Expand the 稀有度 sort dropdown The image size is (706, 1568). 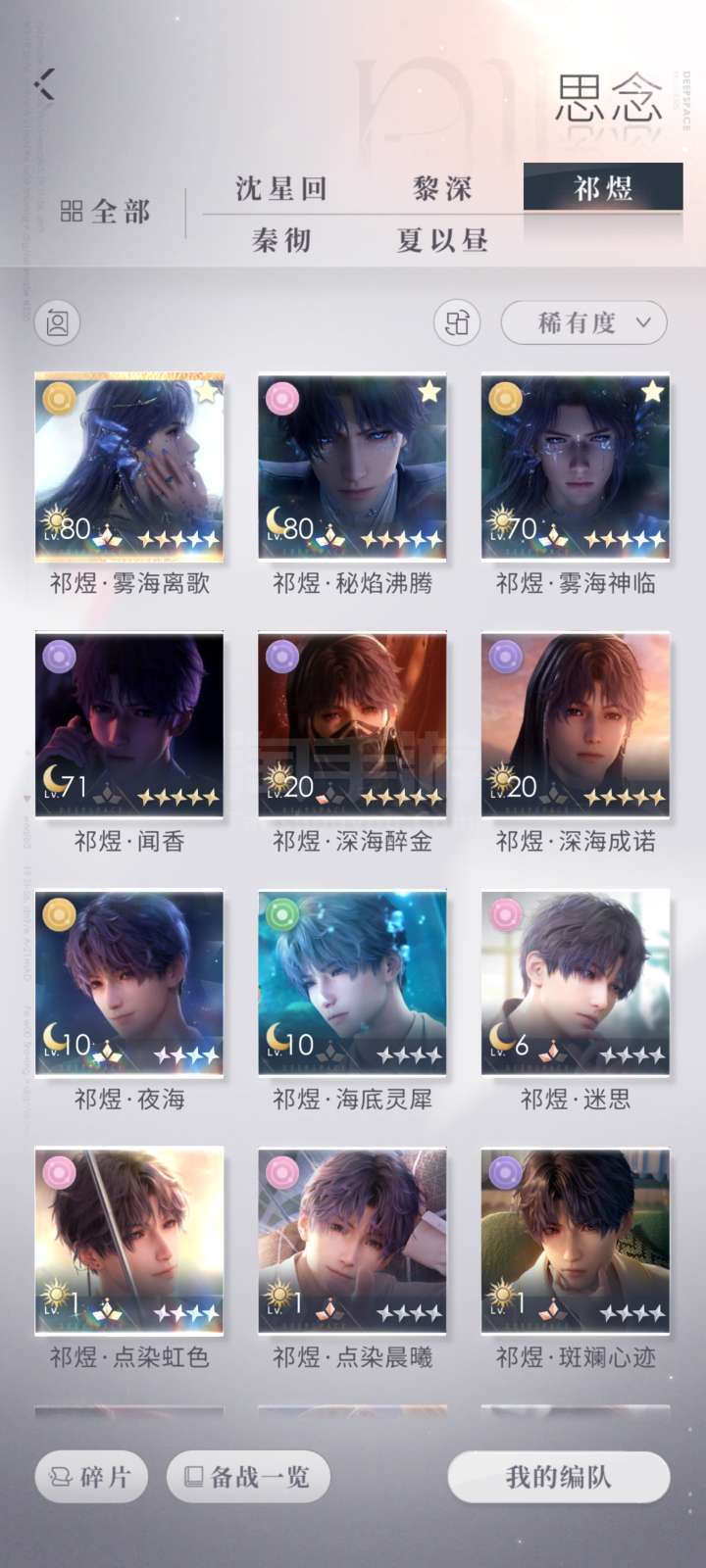(584, 322)
